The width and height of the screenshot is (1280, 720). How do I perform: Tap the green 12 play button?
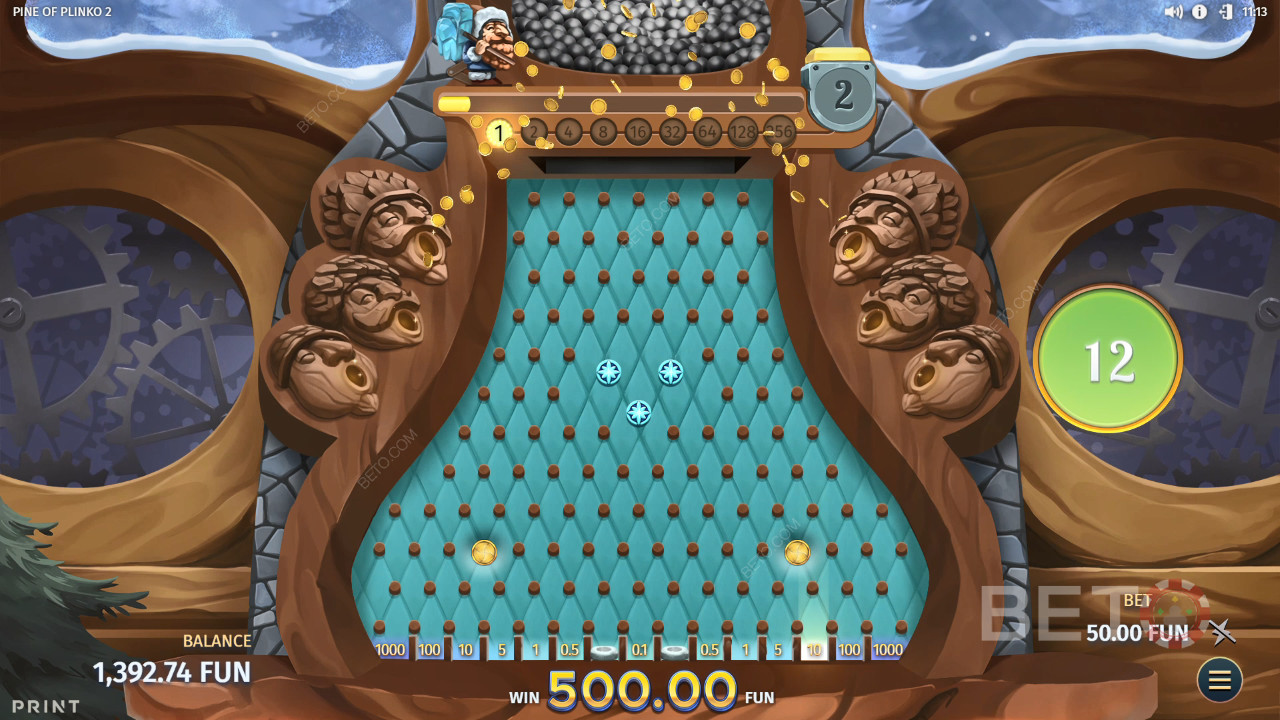pyautogui.click(x=1108, y=359)
